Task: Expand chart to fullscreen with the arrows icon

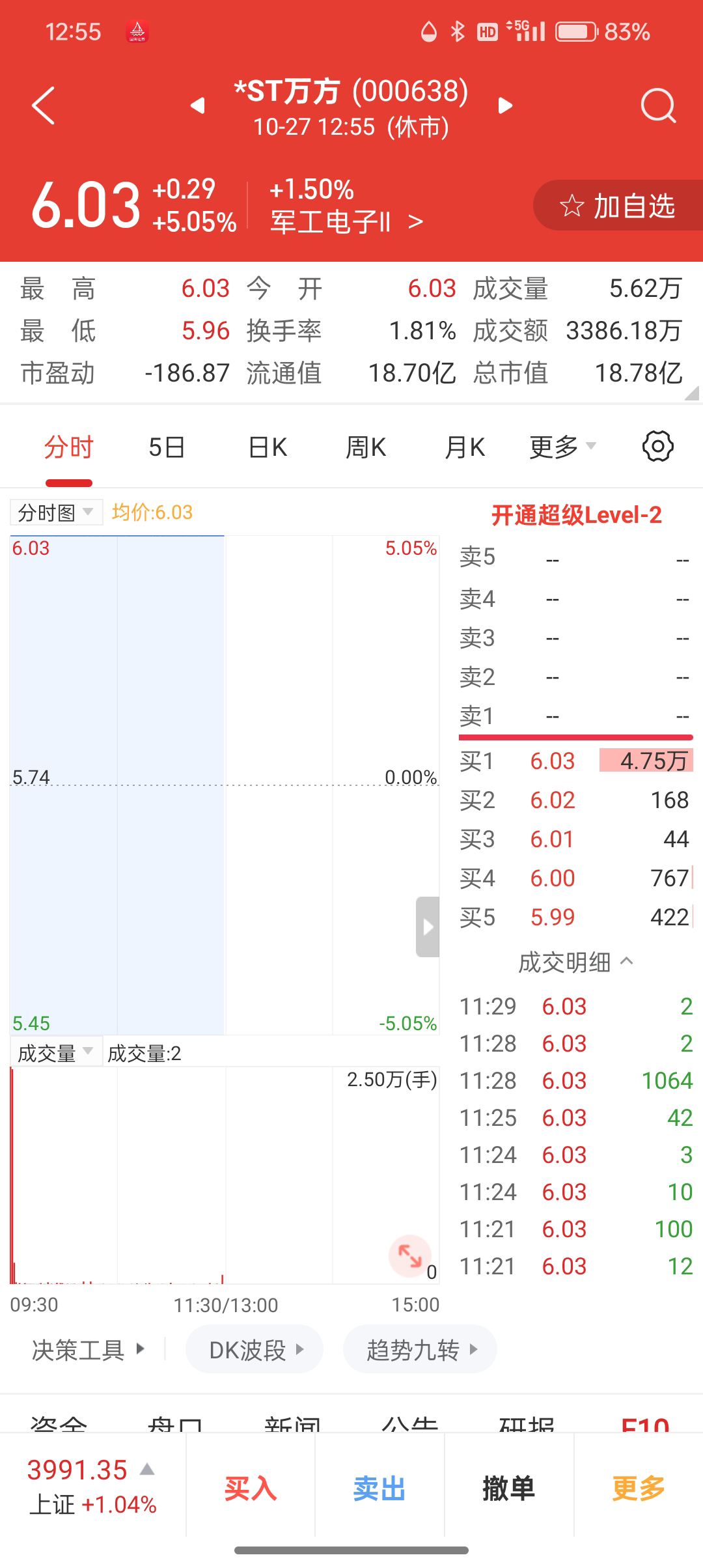Action: click(409, 1256)
